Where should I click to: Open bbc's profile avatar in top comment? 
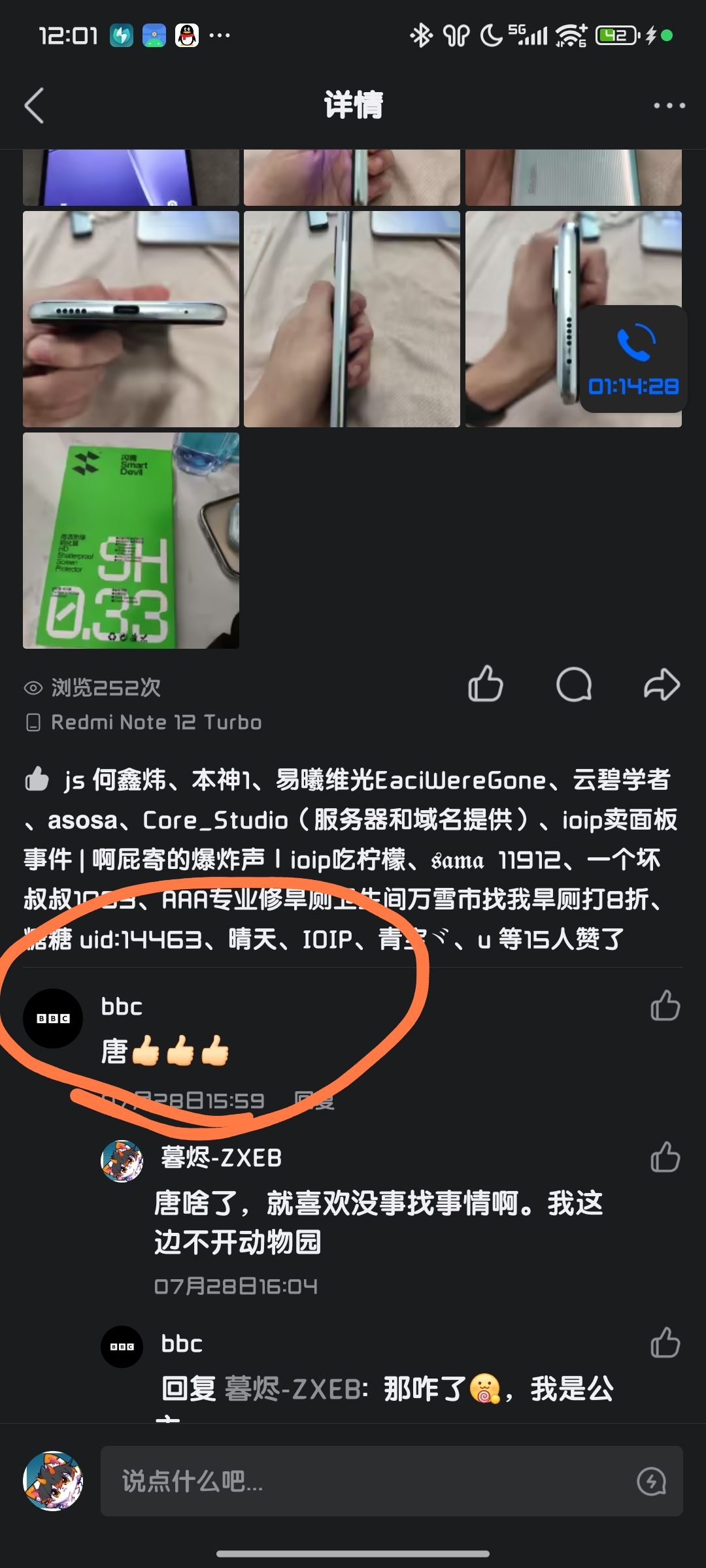pyautogui.click(x=53, y=1018)
